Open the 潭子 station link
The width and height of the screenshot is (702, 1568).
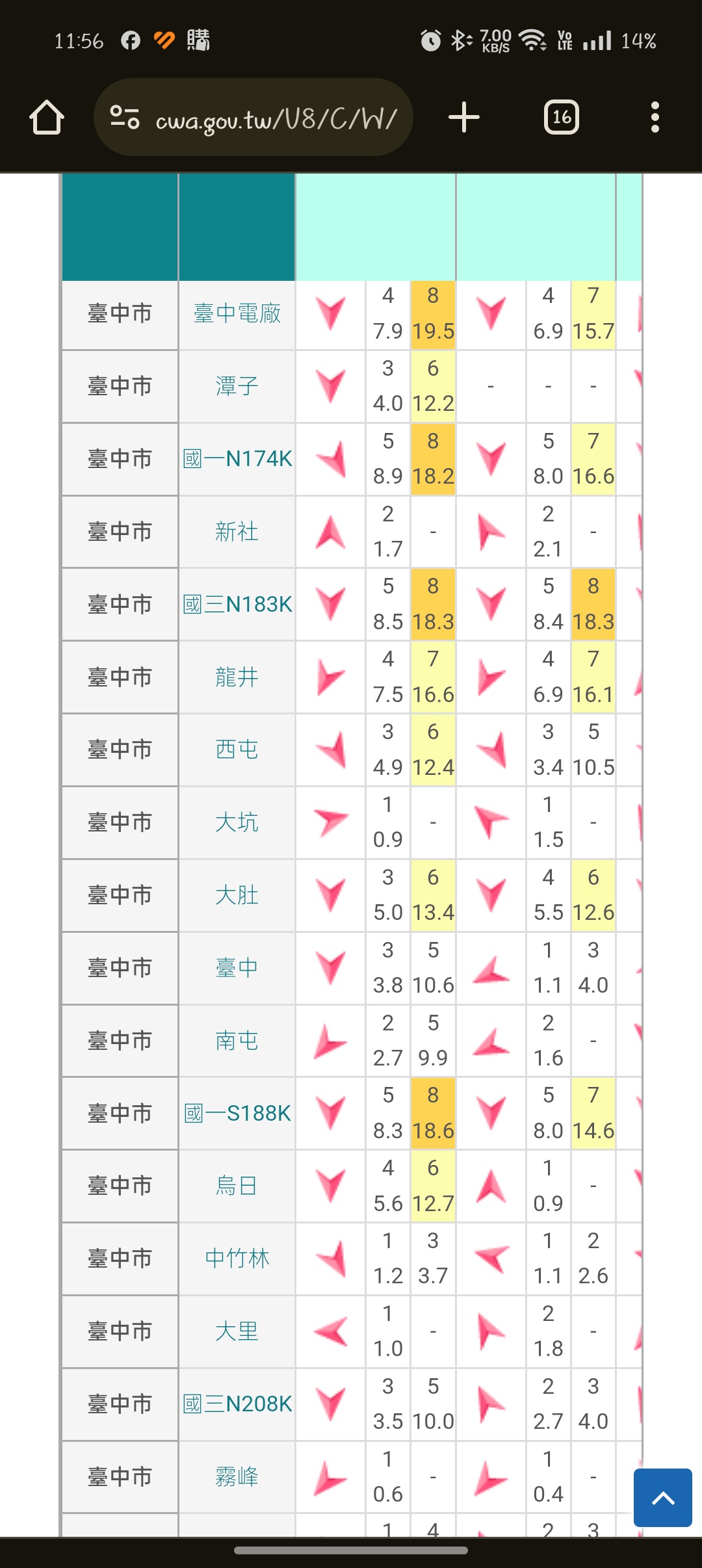[237, 387]
